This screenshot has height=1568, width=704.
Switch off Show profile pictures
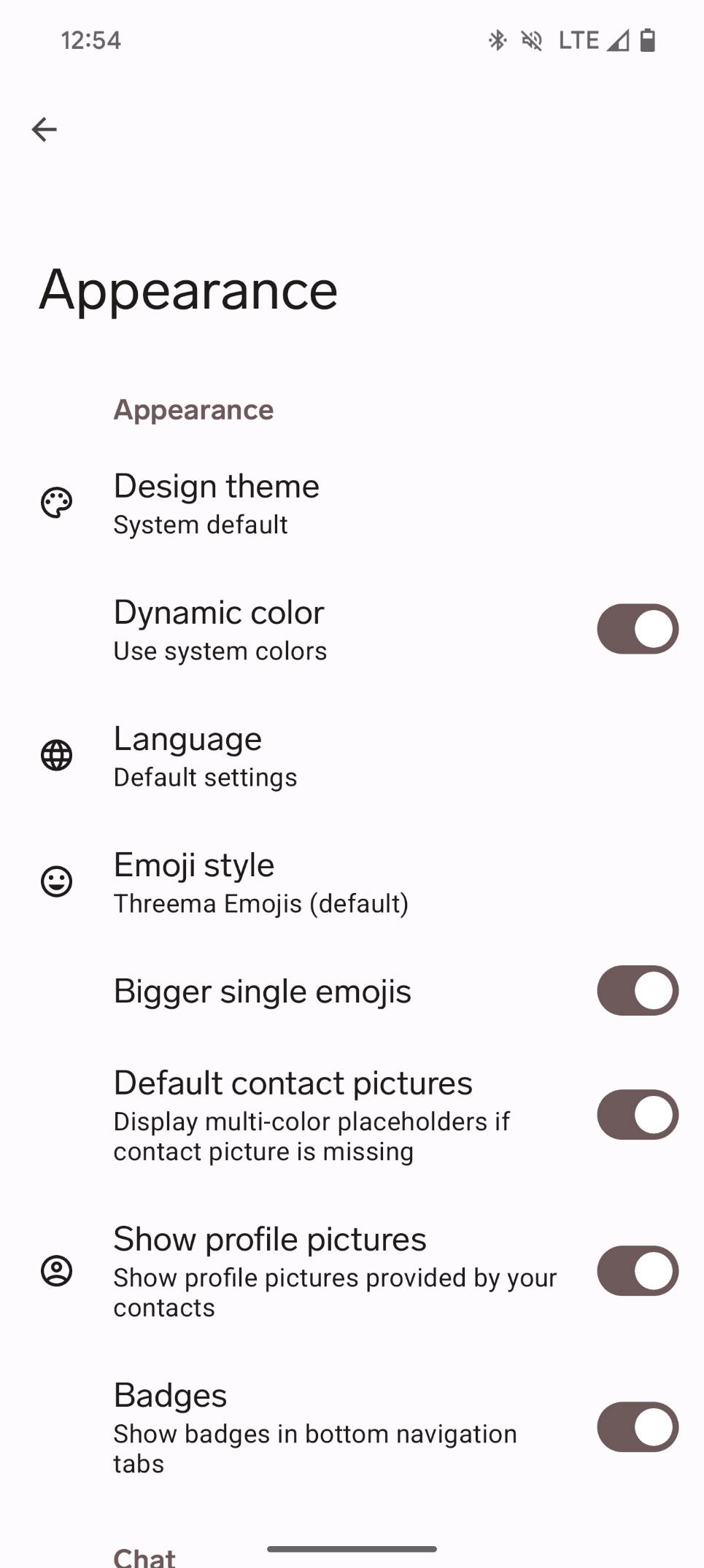[x=638, y=1271]
